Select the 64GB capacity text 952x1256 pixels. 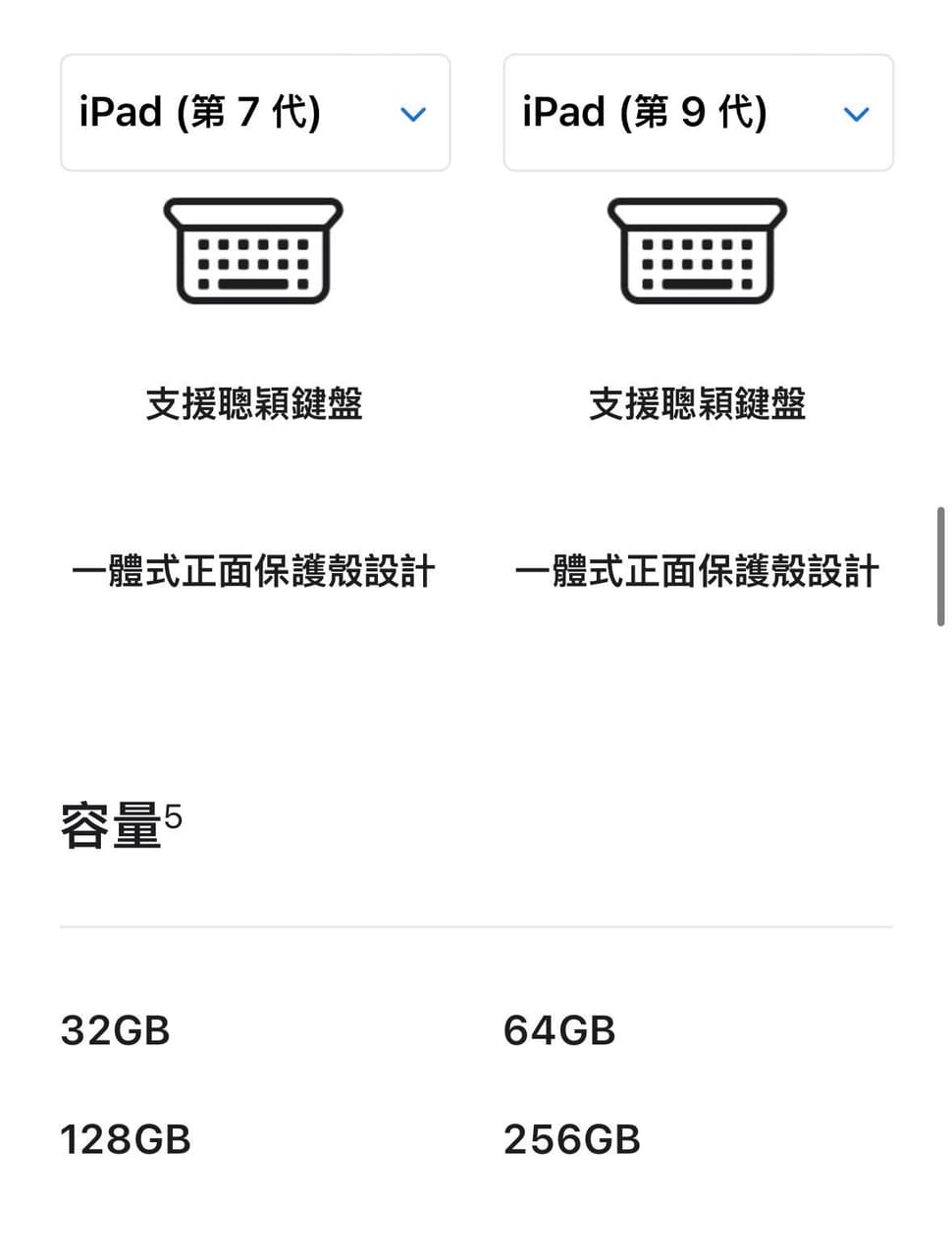point(557,1030)
